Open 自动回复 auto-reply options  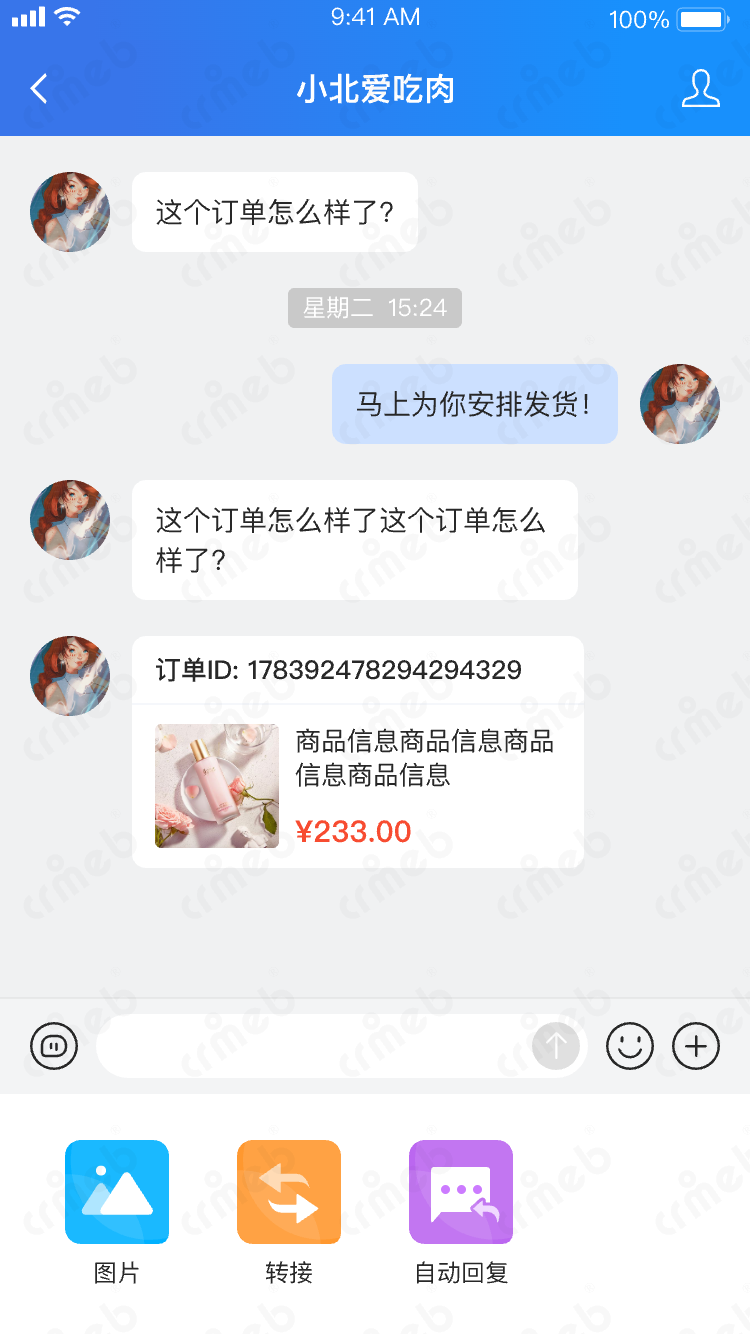point(461,1192)
